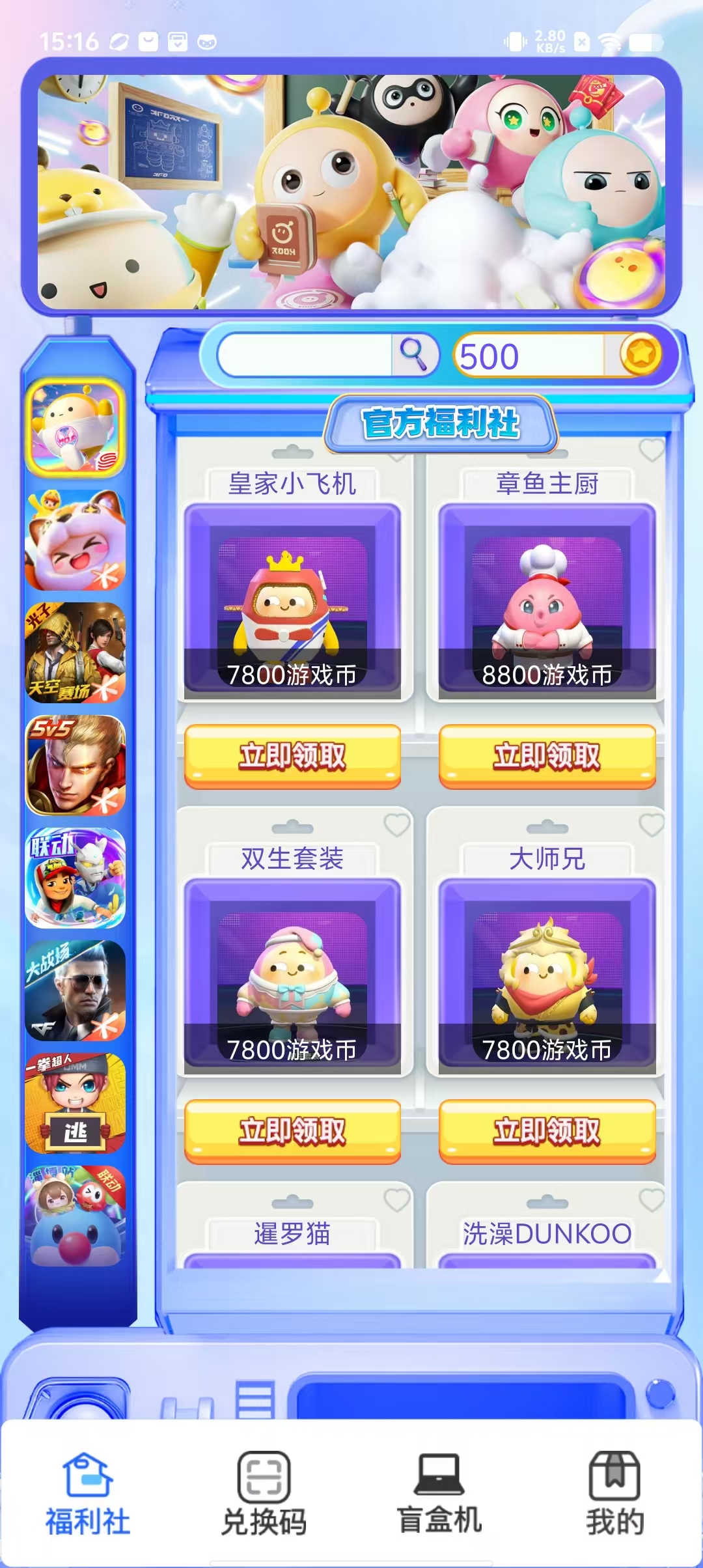Open the 洗澡DUNKOO item card
Viewport: 703px width, 1568px height.
click(547, 1234)
